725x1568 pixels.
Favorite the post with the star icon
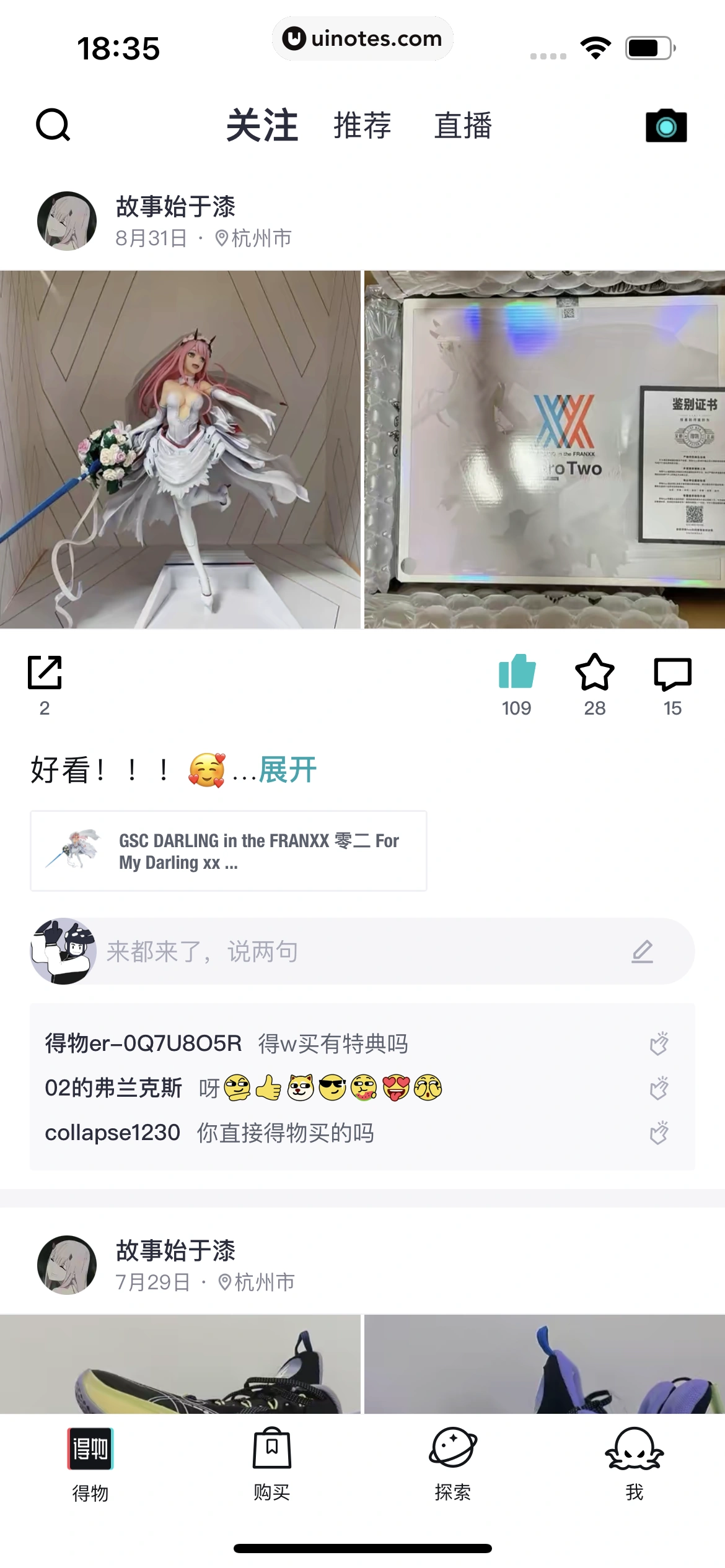[594, 673]
